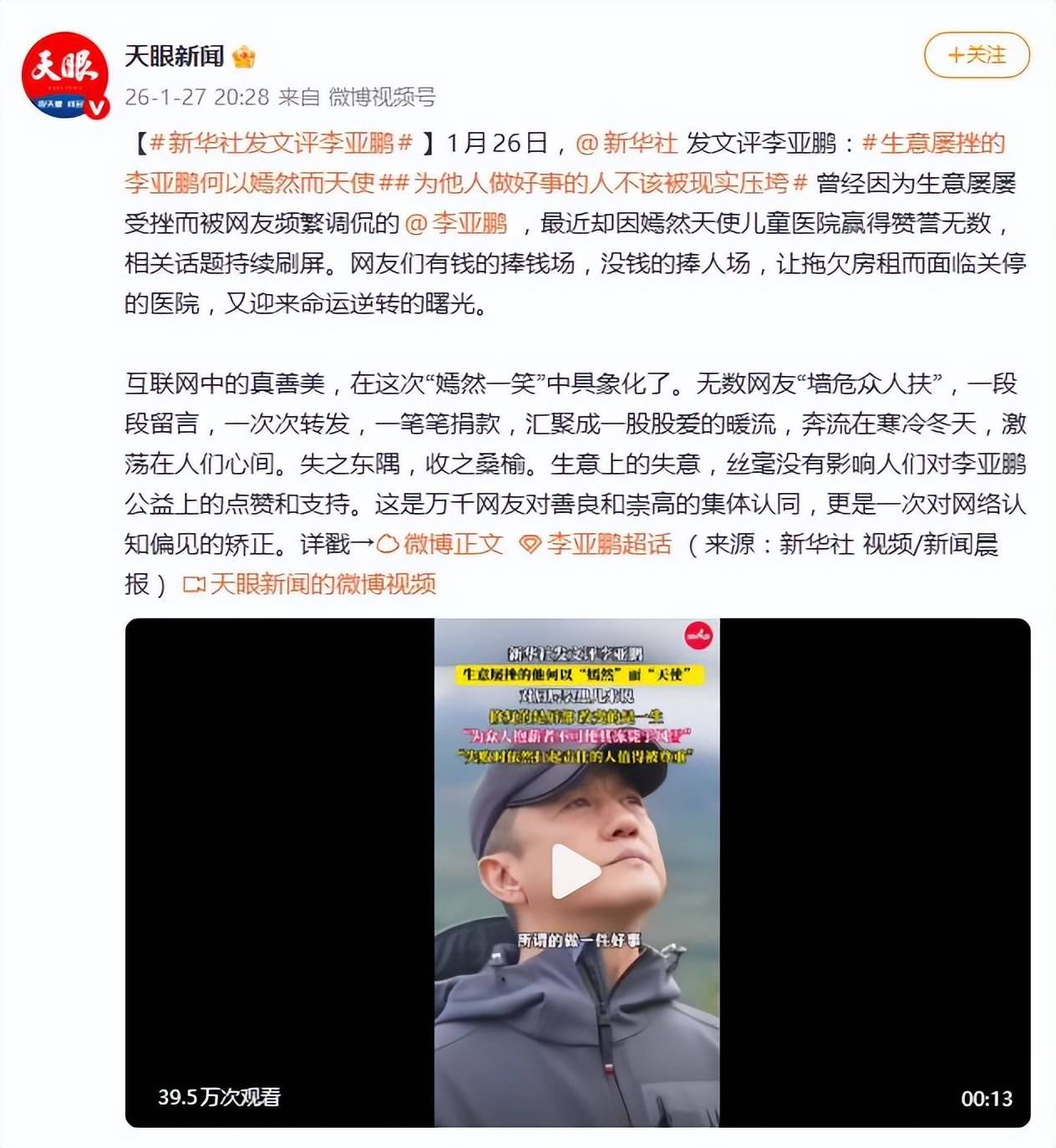Open hashtag #为他人做好事的人不该被现实压垮#
This screenshot has height=1148, width=1056.
click(602, 183)
